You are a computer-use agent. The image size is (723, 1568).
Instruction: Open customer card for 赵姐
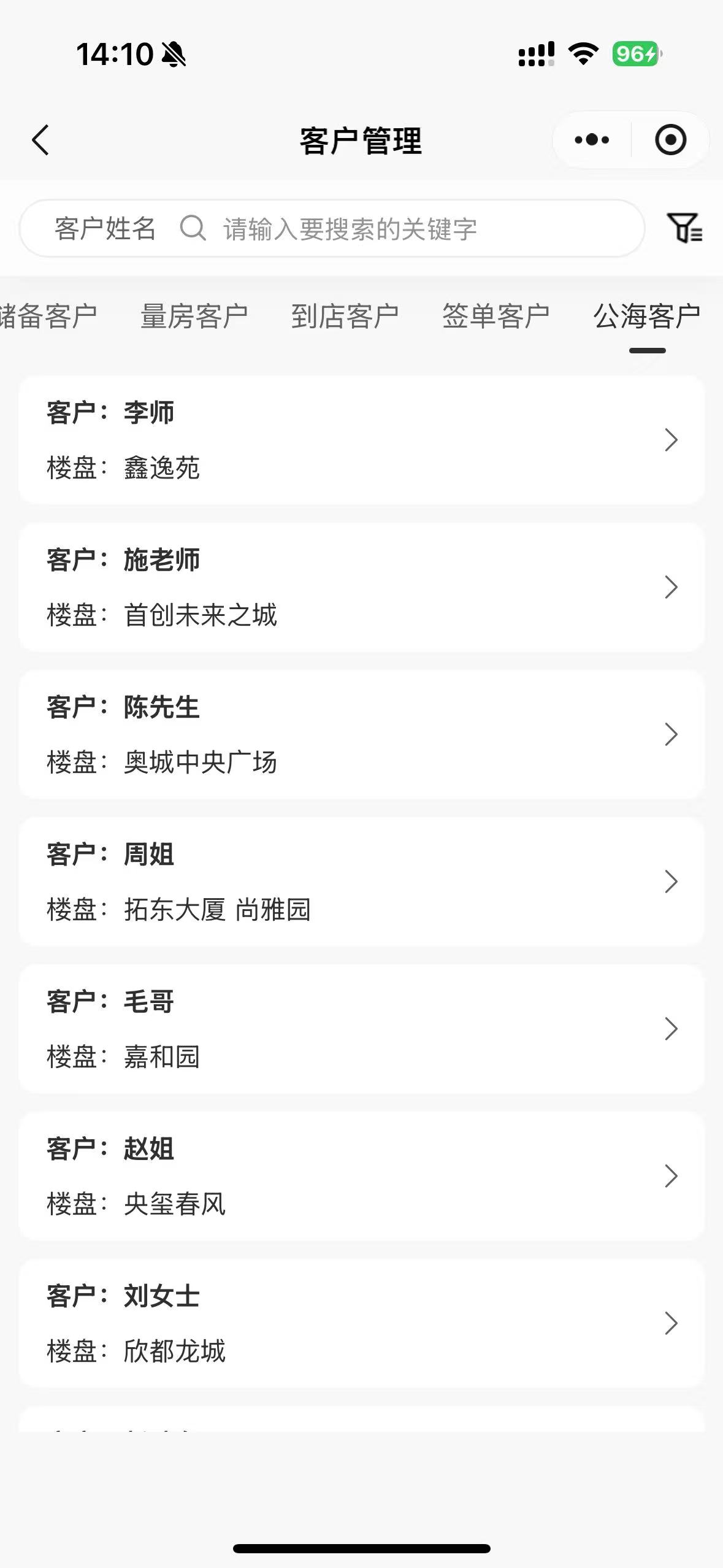click(361, 1177)
